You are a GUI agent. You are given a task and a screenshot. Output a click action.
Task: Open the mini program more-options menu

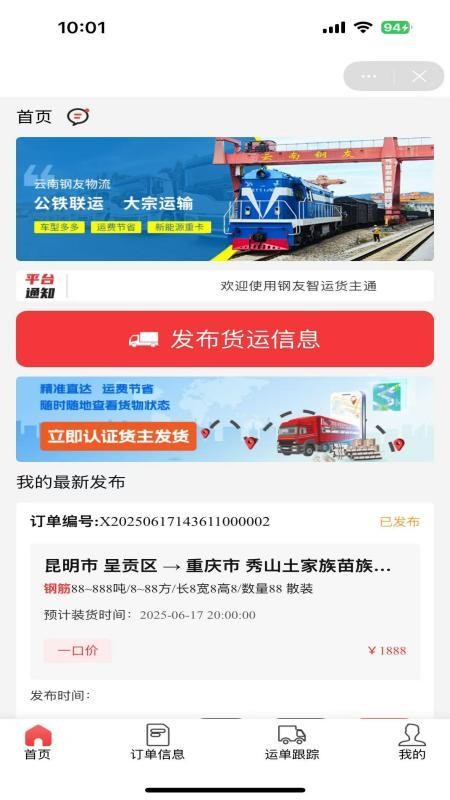click(368, 77)
